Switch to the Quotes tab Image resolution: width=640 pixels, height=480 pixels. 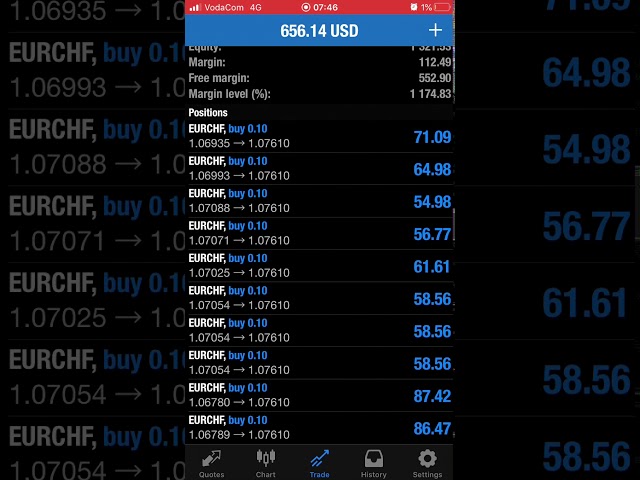(x=211, y=463)
